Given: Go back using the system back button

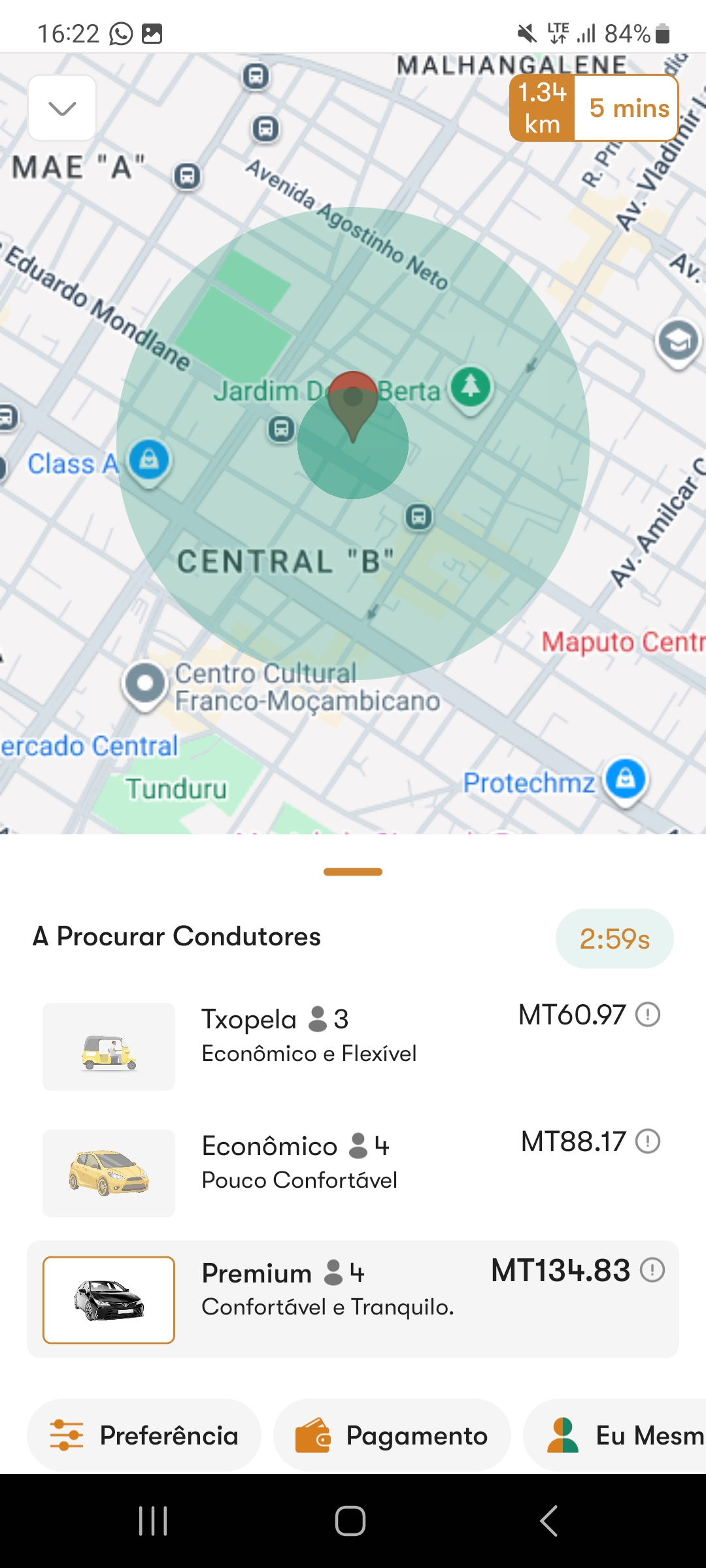Looking at the screenshot, I should [549, 1521].
